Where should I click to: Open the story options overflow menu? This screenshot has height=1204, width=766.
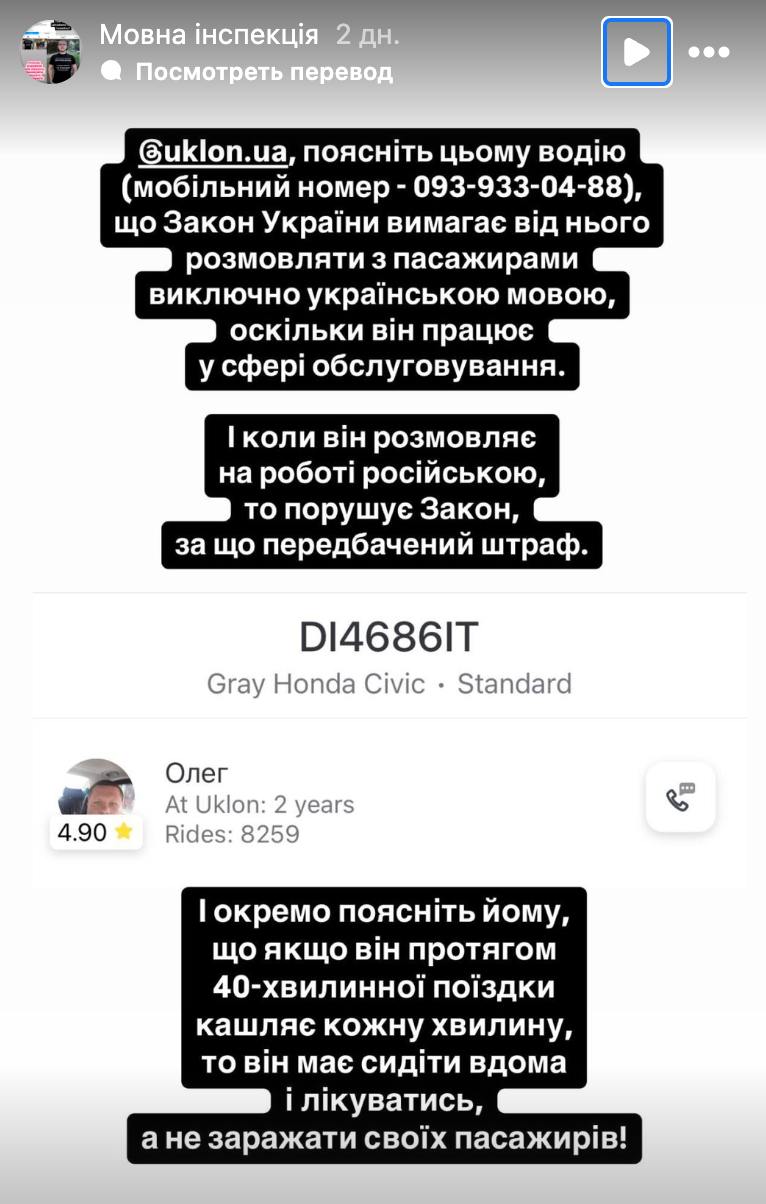tap(709, 52)
